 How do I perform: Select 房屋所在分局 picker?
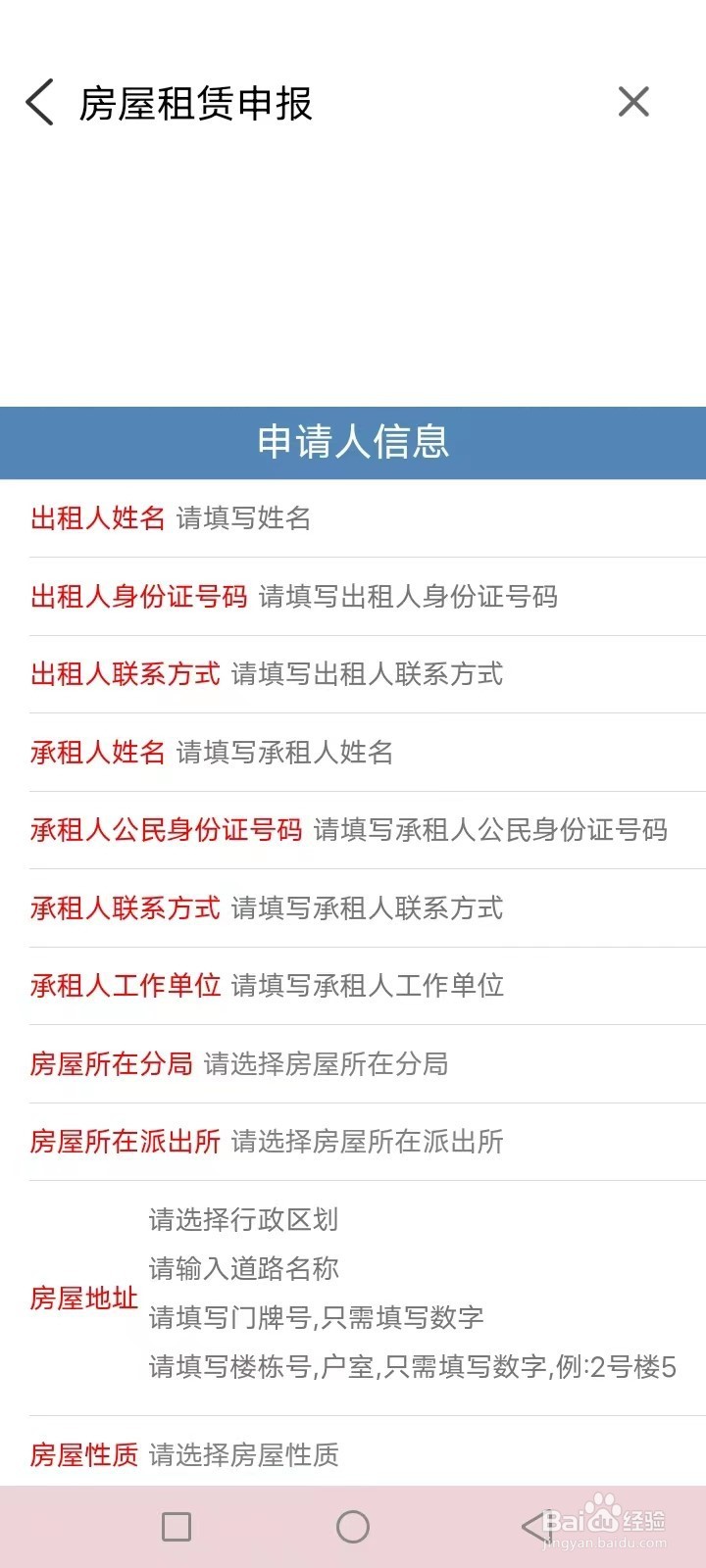coord(453,1063)
